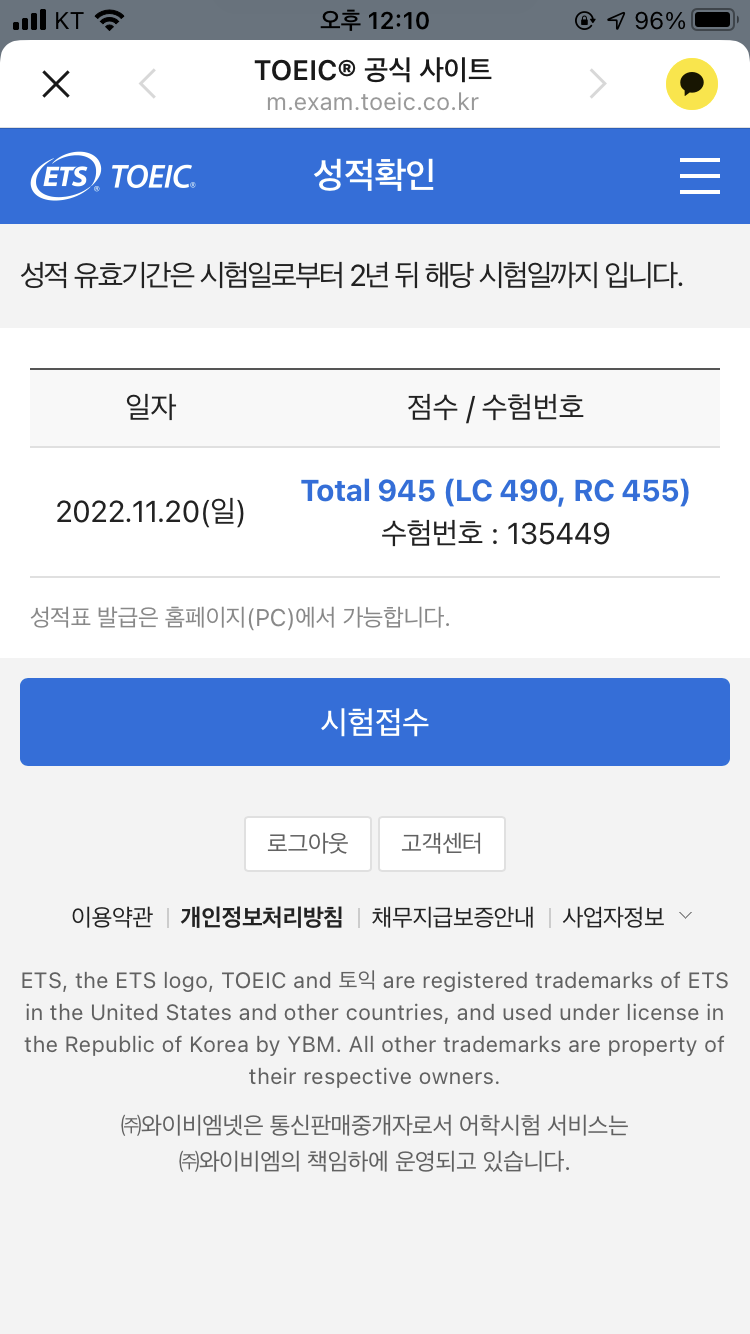Log out with 로그아웃
The image size is (750, 1334).
pos(308,843)
